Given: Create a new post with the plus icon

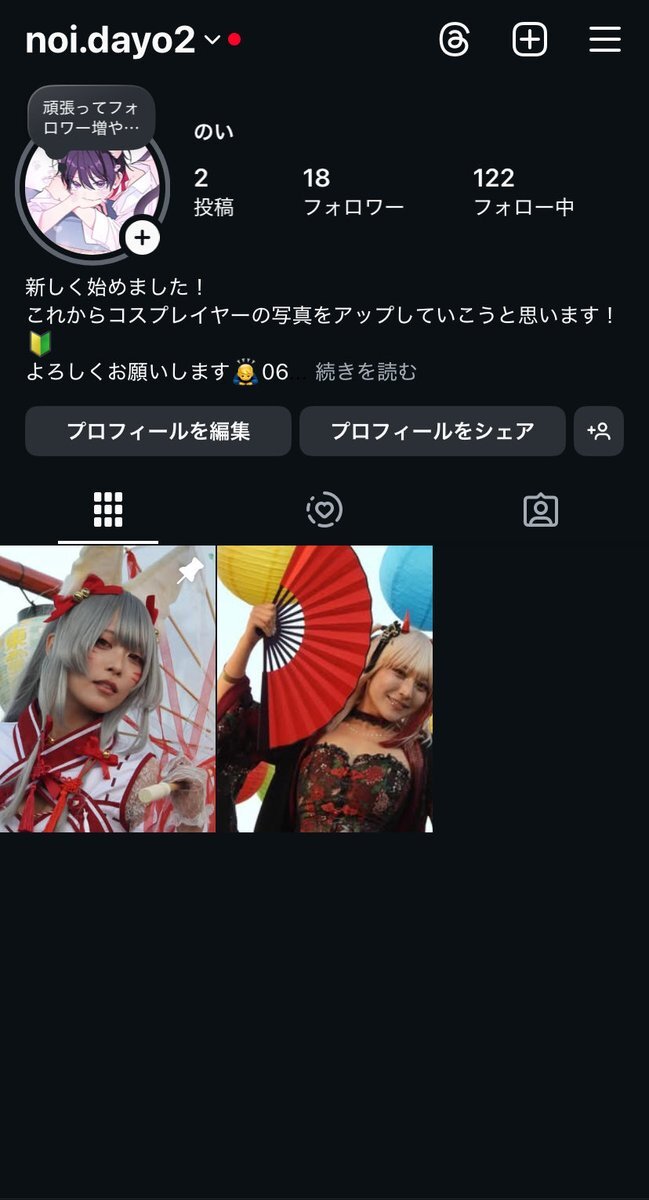Looking at the screenshot, I should point(530,40).
